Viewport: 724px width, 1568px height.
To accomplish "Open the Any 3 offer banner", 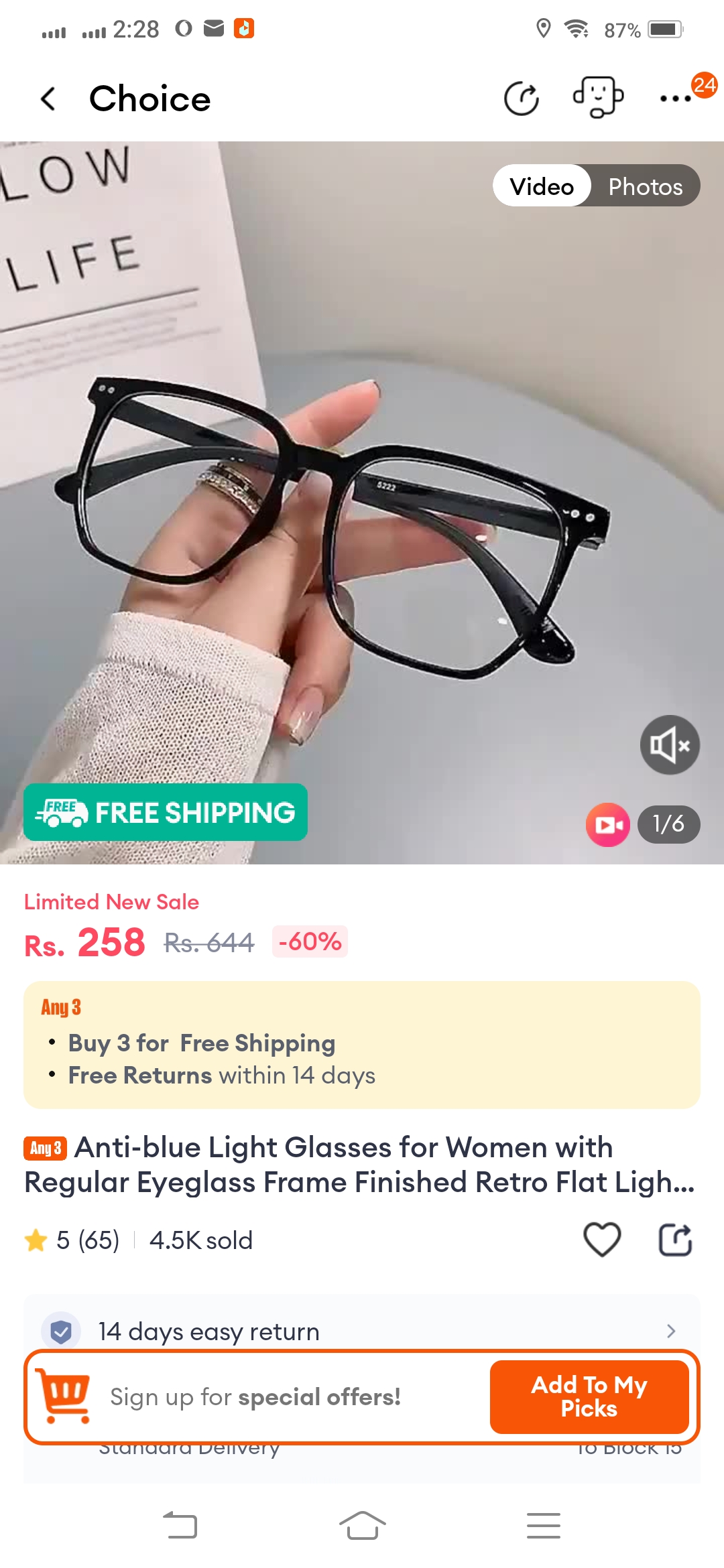I will (x=362, y=1044).
